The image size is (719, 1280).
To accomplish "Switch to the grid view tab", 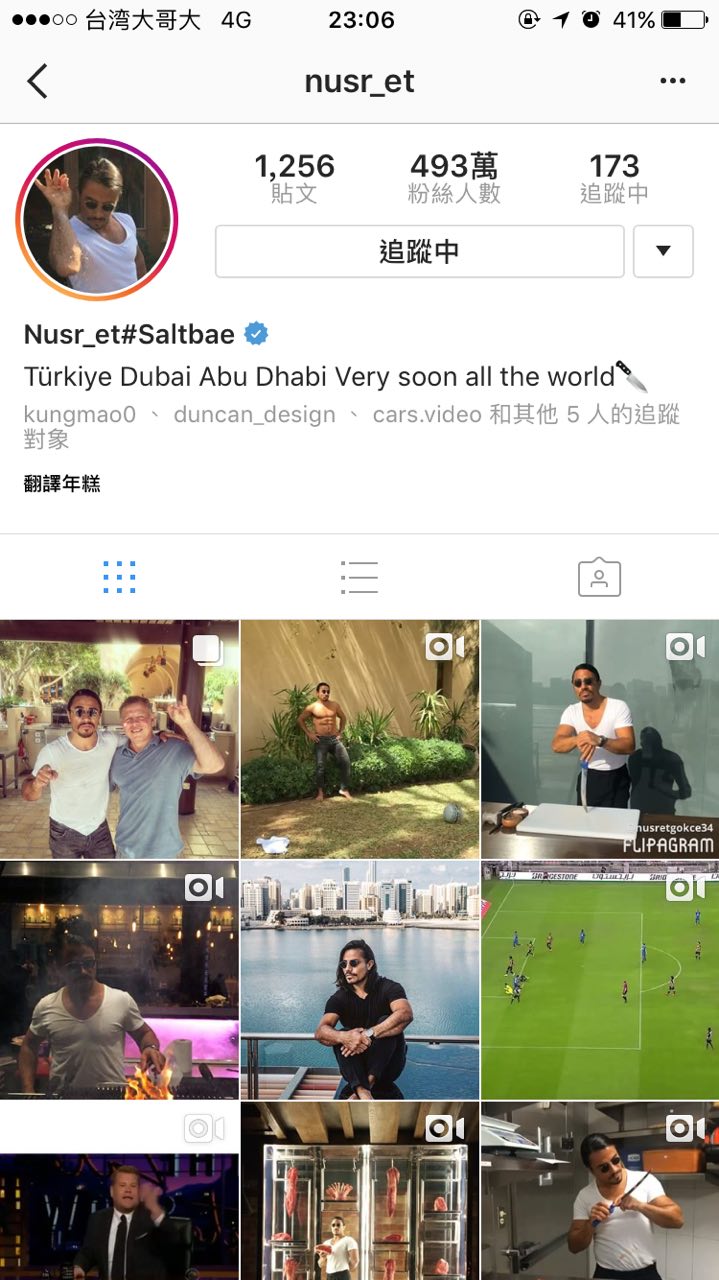I will tap(119, 577).
